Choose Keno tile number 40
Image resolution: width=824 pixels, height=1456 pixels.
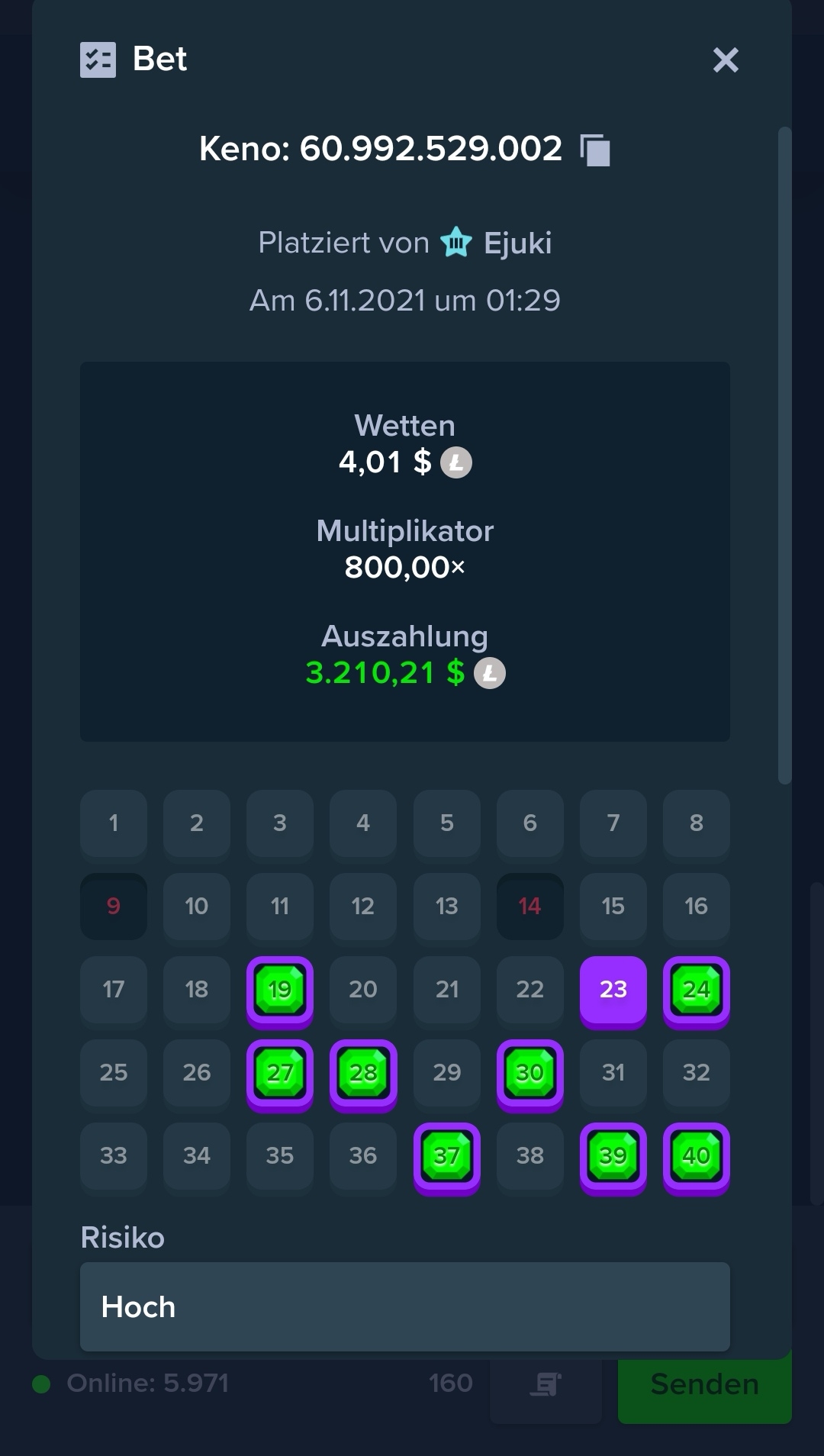(697, 1156)
